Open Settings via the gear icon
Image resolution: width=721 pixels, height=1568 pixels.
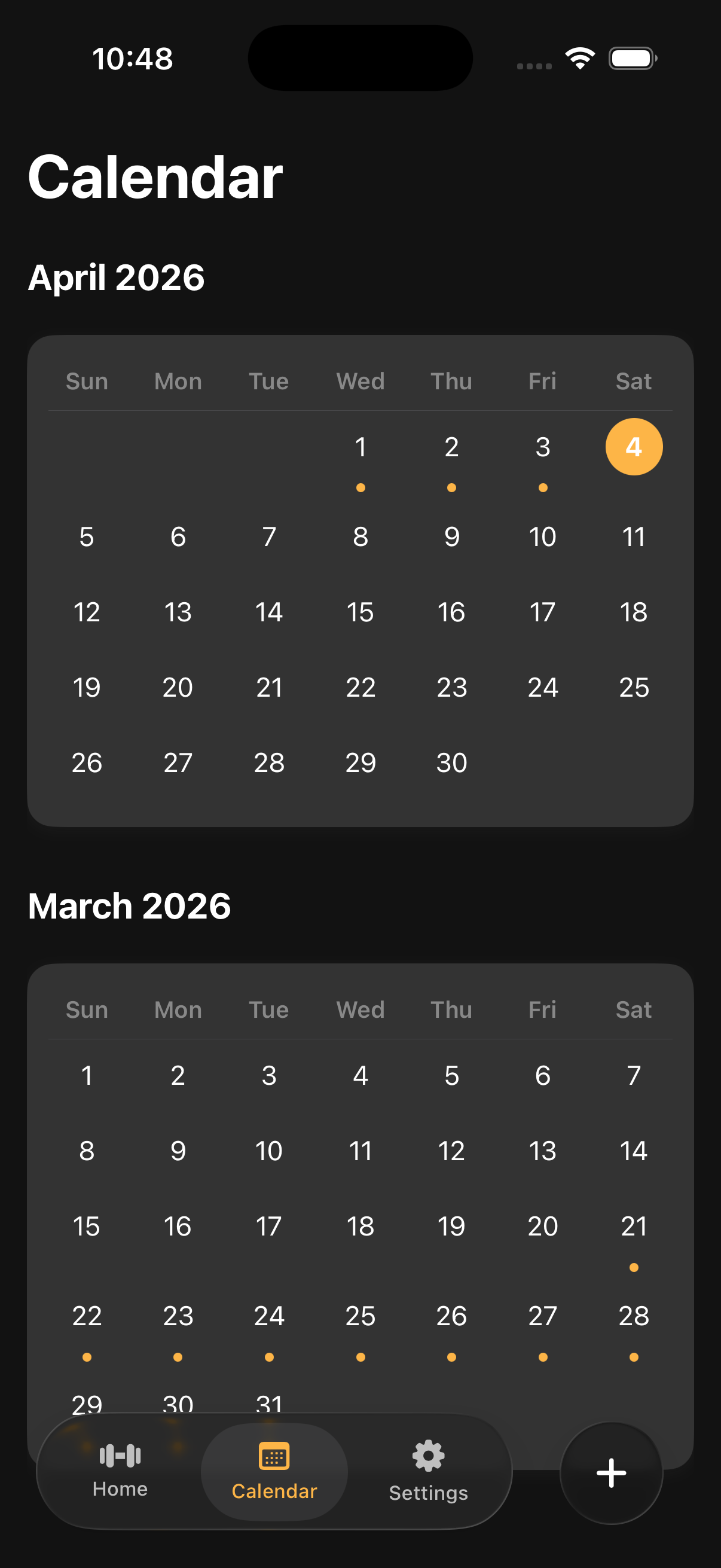click(x=427, y=1457)
